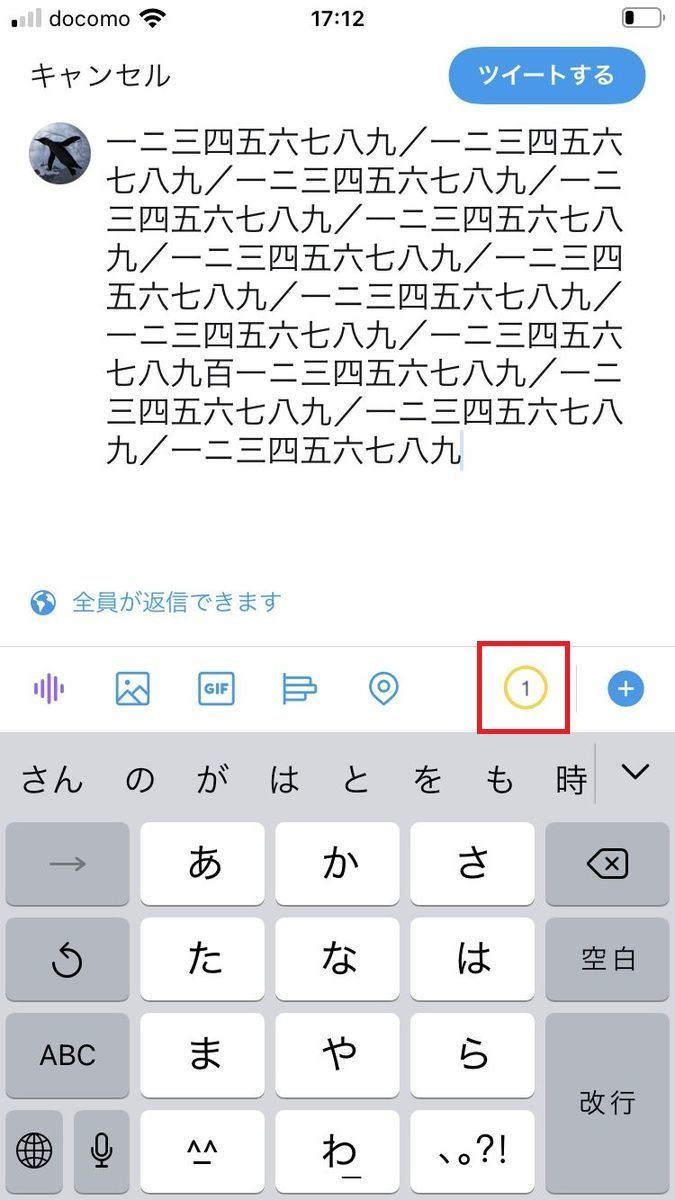Tap the backspace key

point(607,864)
